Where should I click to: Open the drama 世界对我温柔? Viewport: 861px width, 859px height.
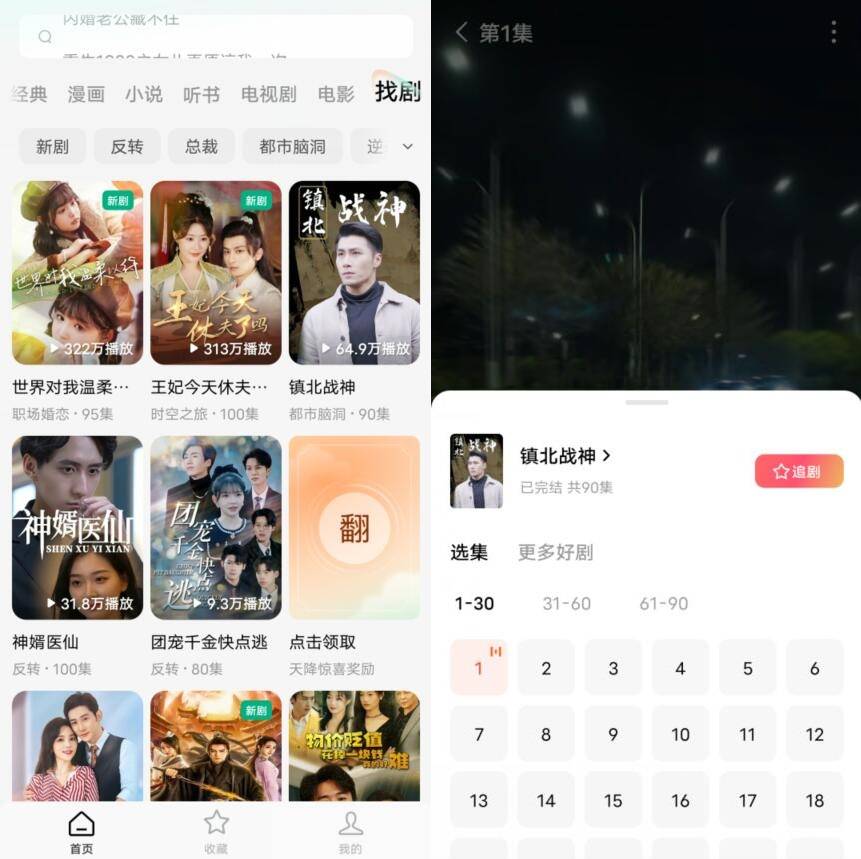click(77, 273)
